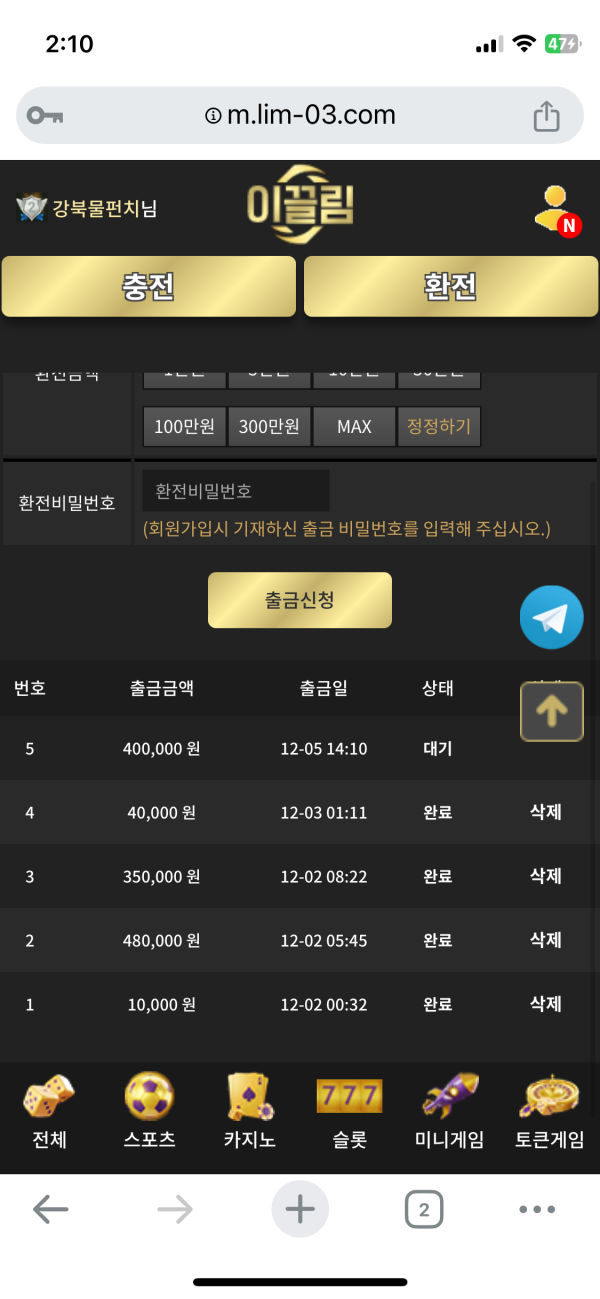Screen dimensions: 600x1299
Task: Submit with the 출금신청 button
Action: pyautogui.click(x=299, y=600)
